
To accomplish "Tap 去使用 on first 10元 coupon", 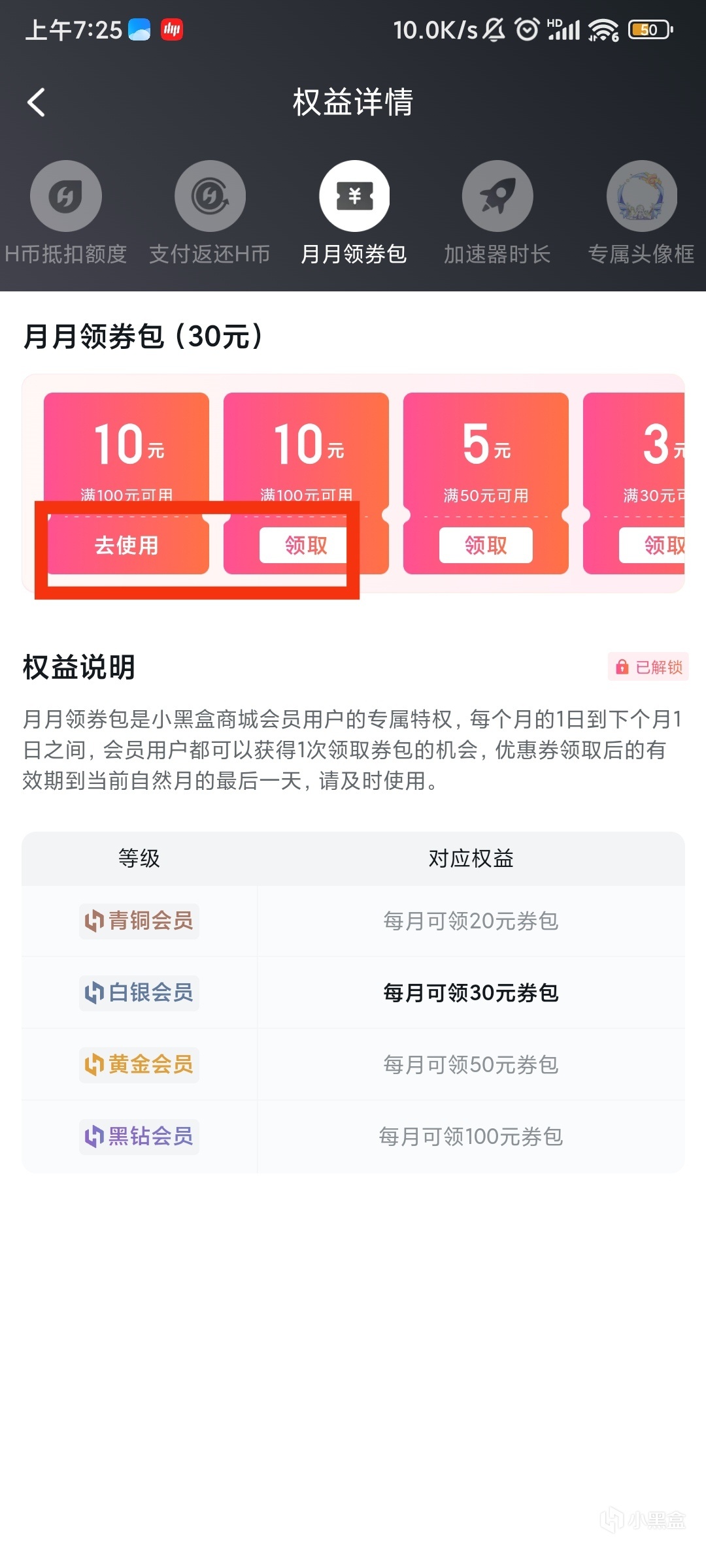I will click(127, 545).
